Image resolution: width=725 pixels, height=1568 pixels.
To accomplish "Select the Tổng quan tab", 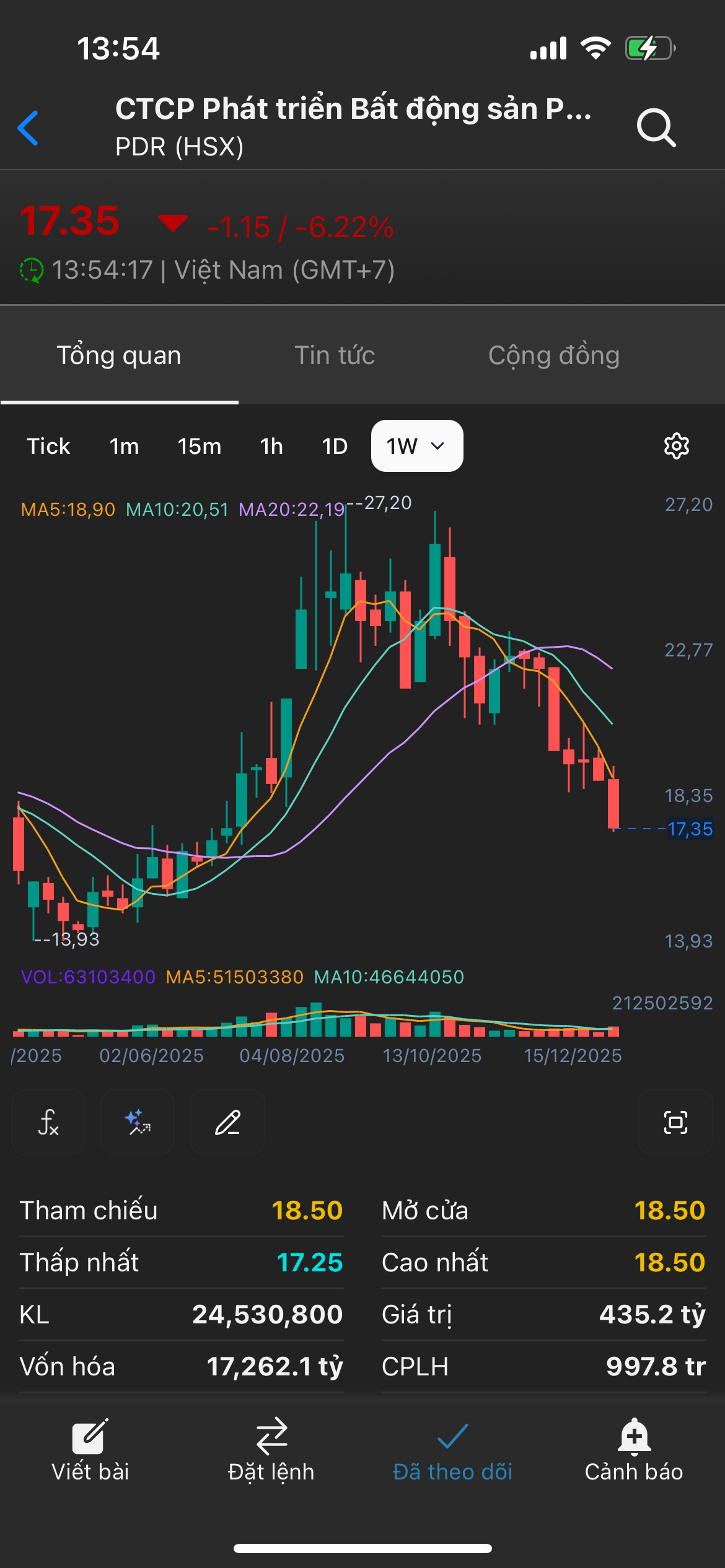I will 119,356.
